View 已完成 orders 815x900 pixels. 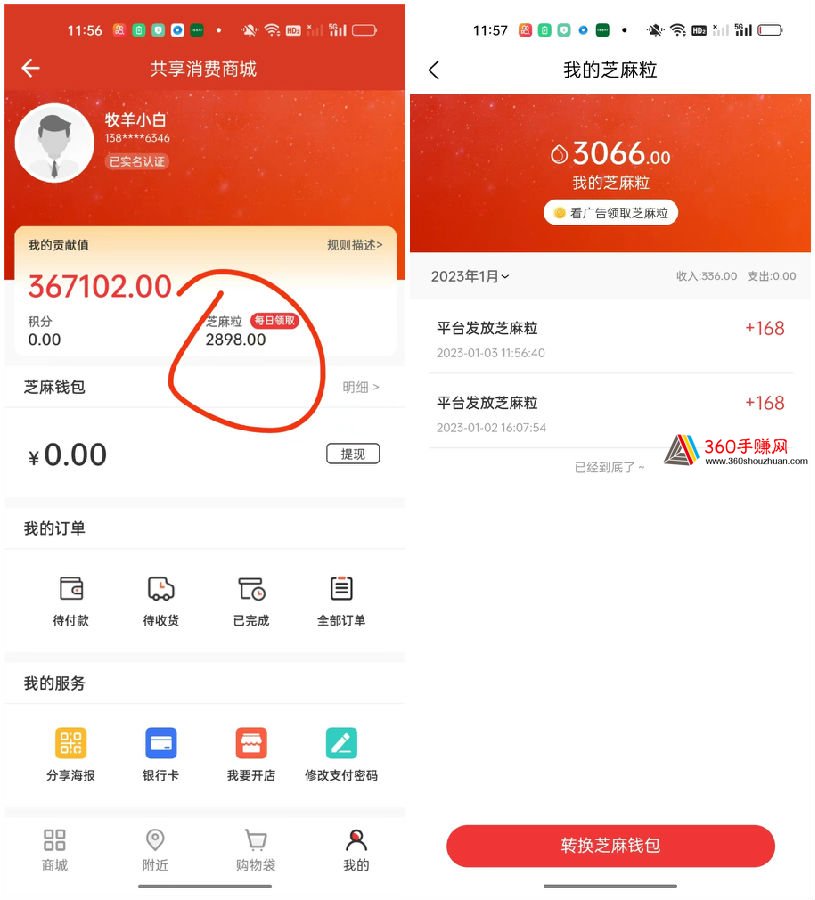(251, 601)
